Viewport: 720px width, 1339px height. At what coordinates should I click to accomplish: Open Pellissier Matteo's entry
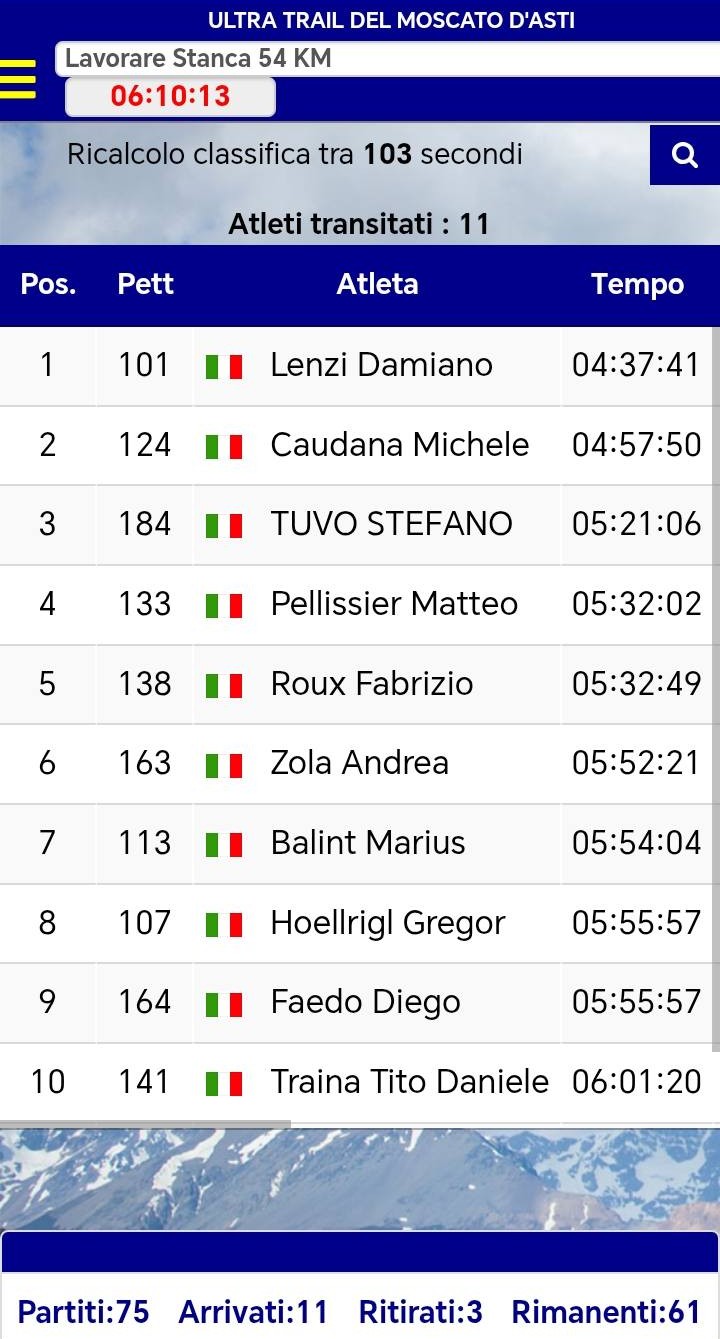click(x=394, y=604)
